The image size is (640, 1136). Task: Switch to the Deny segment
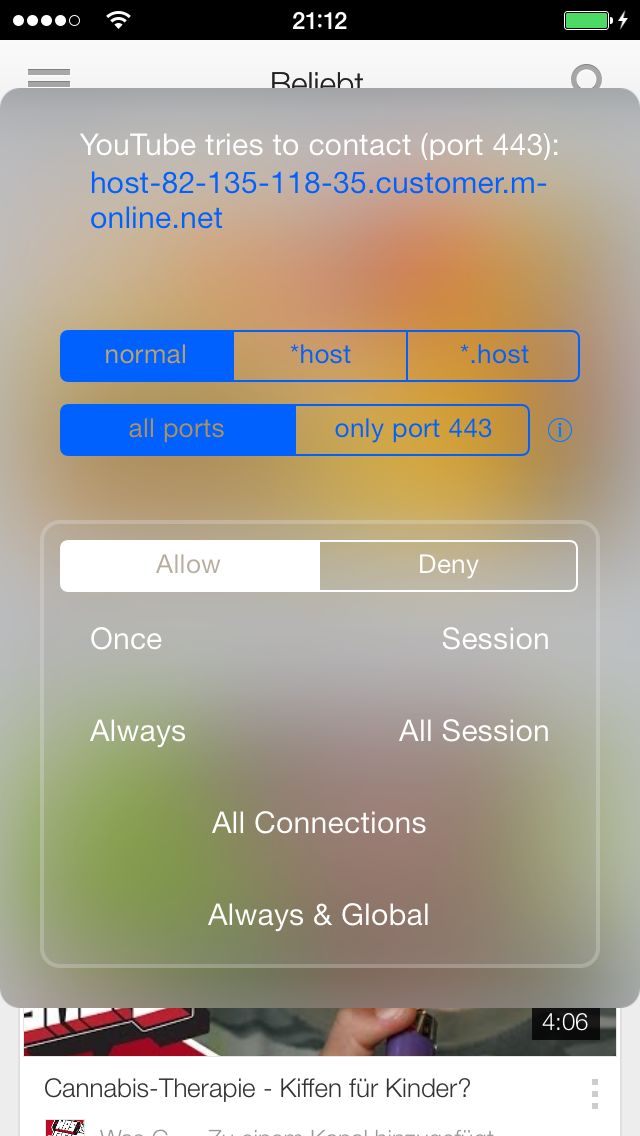[448, 566]
